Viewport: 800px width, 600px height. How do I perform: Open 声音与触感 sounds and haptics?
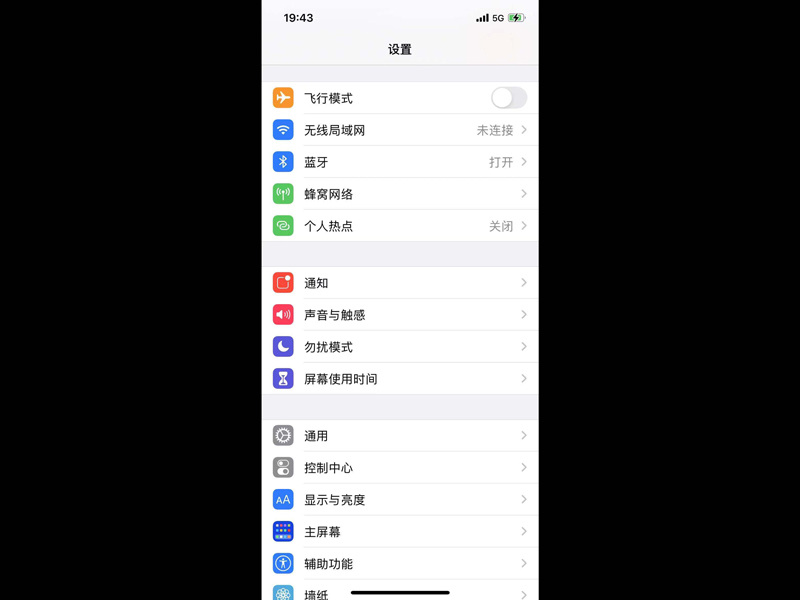pyautogui.click(x=400, y=315)
